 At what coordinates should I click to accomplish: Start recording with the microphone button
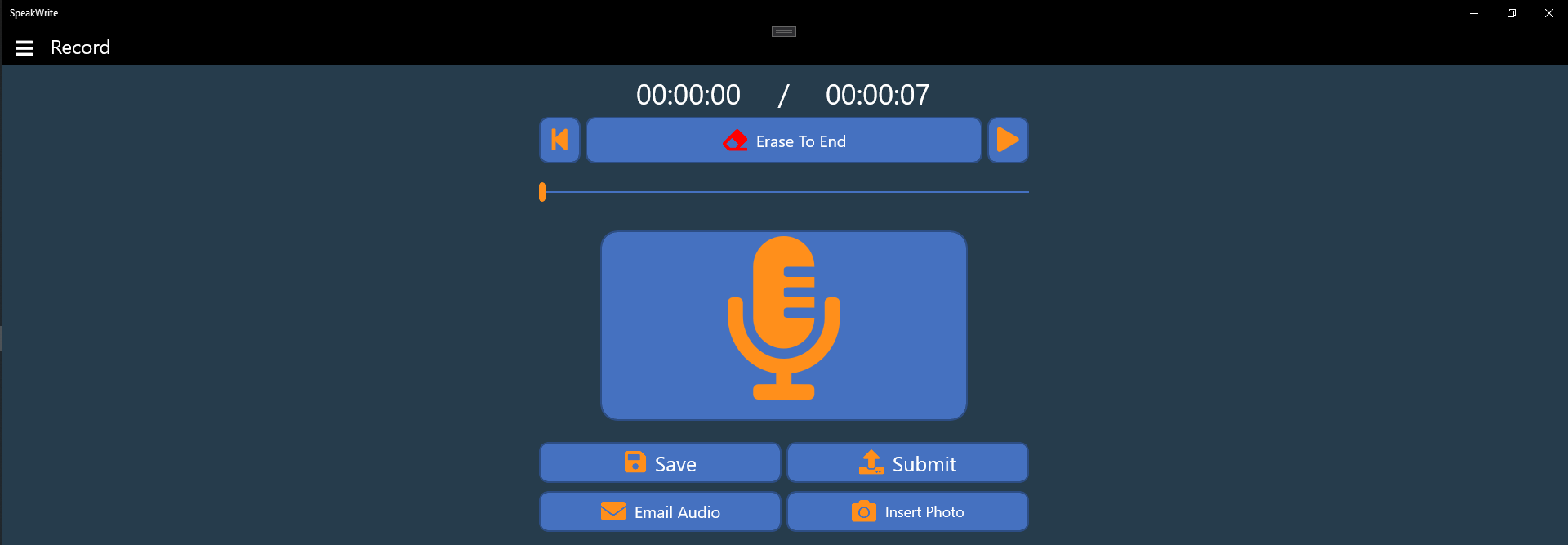coord(784,325)
